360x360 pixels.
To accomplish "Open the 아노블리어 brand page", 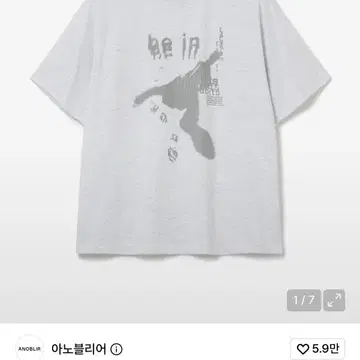I will [x=79, y=349].
